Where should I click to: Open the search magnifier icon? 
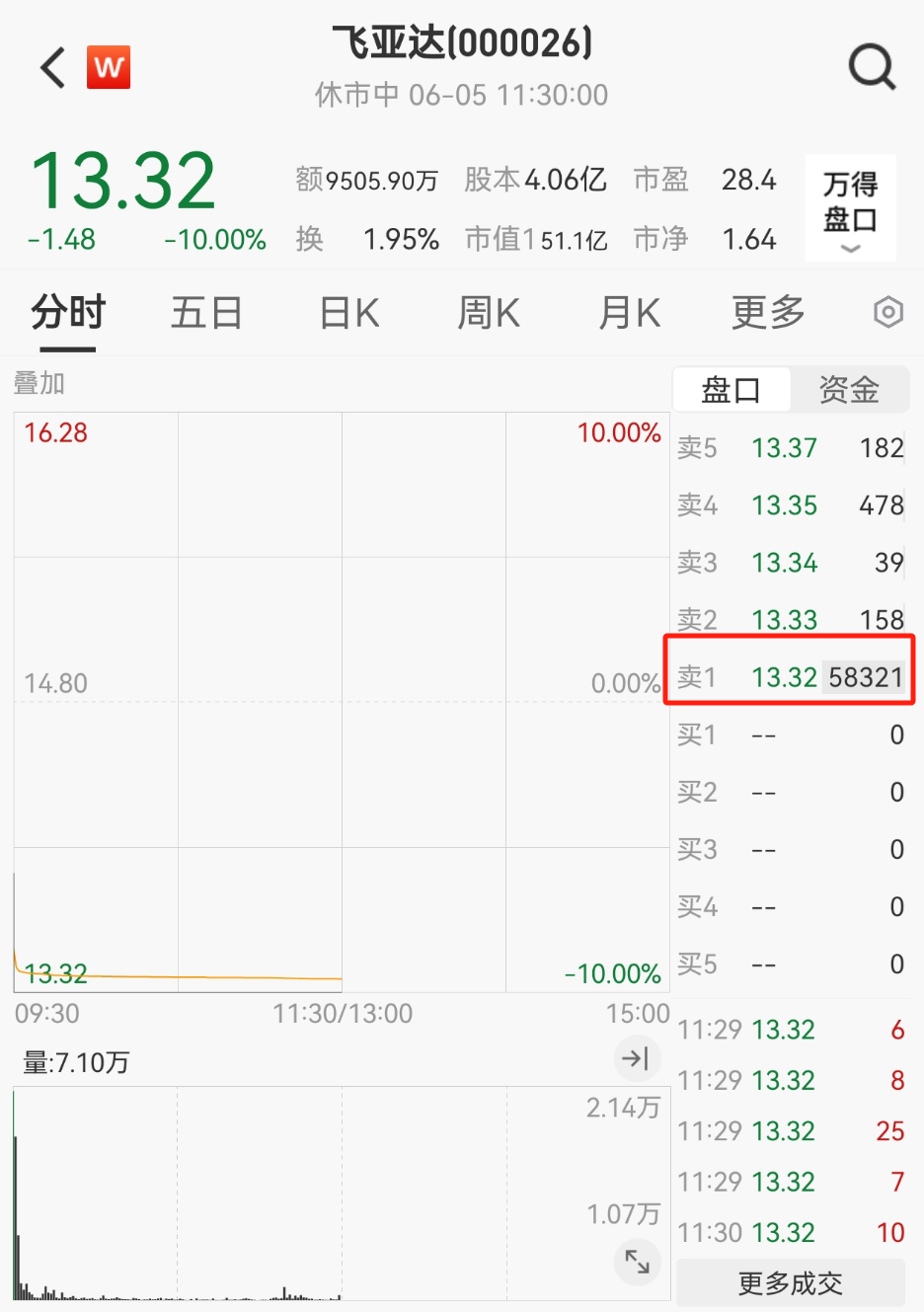(x=872, y=68)
